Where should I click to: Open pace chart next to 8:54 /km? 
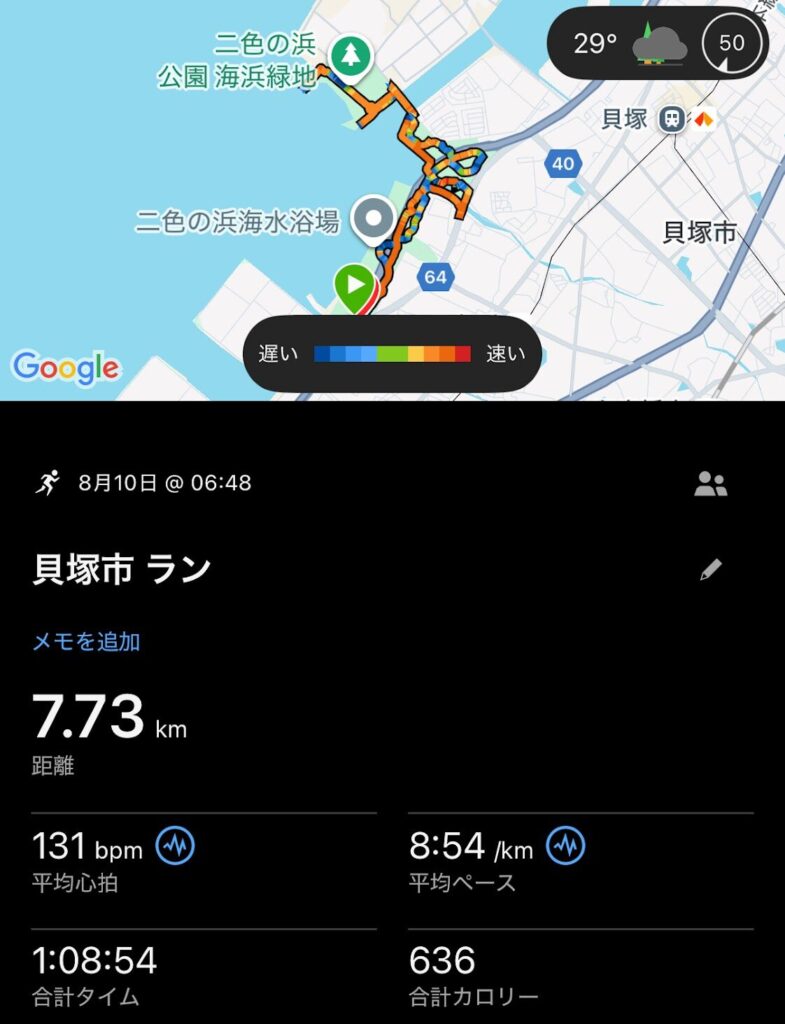[566, 846]
